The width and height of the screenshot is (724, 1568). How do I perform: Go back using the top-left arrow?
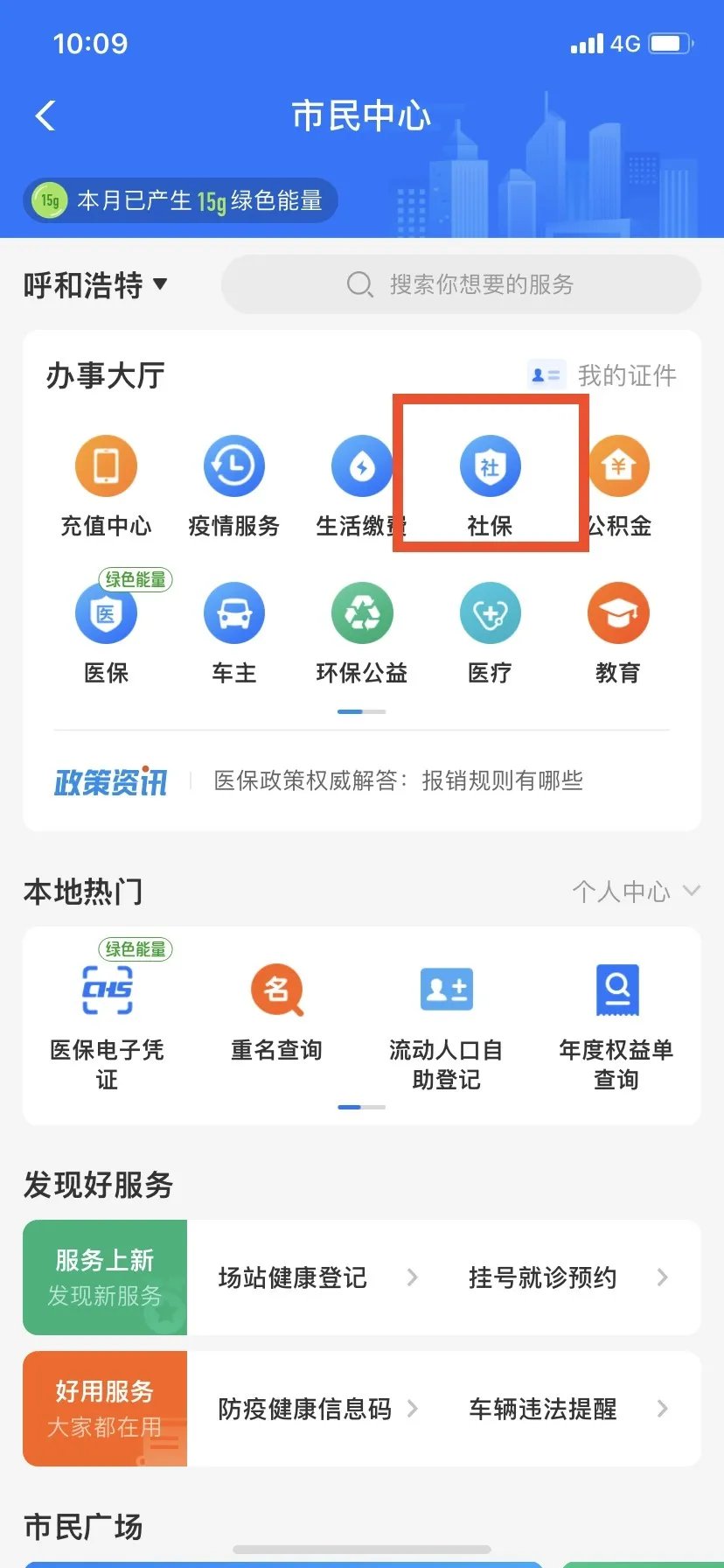(45, 115)
